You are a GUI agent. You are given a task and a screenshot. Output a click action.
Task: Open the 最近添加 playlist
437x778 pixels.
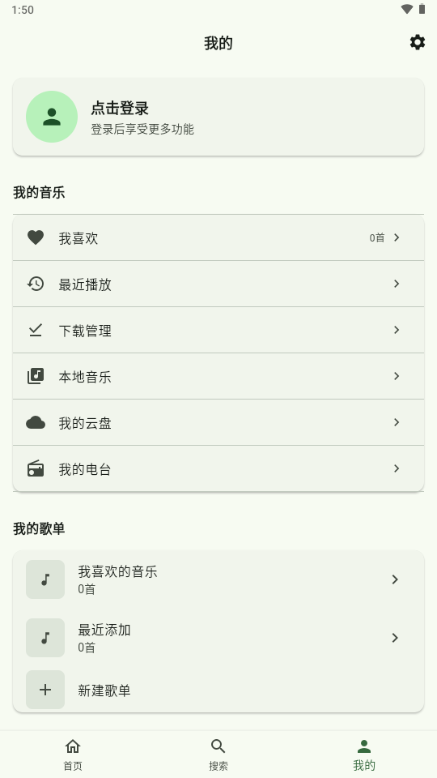point(218,638)
